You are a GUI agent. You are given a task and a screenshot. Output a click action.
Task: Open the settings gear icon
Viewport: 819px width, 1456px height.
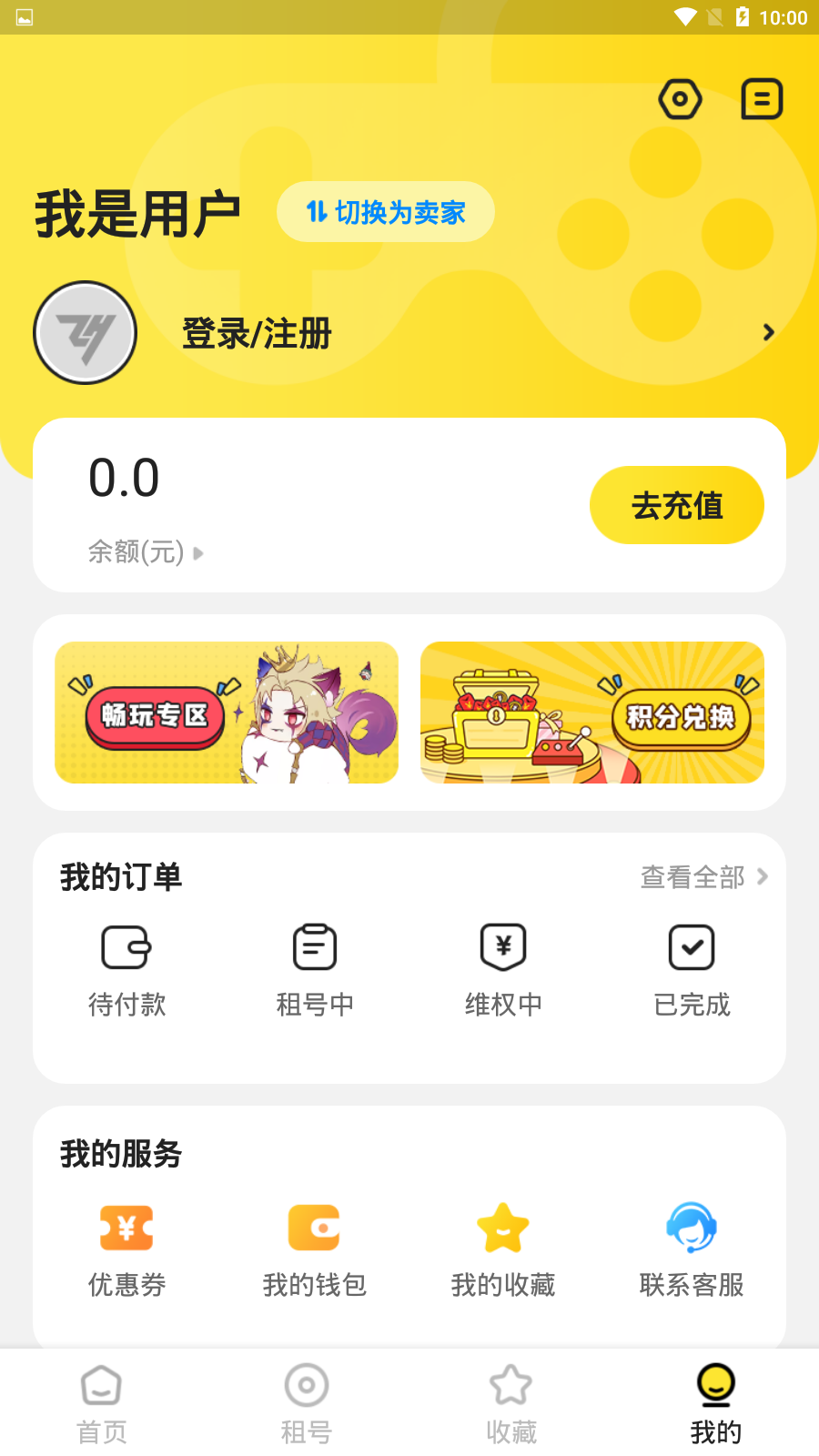click(x=680, y=99)
